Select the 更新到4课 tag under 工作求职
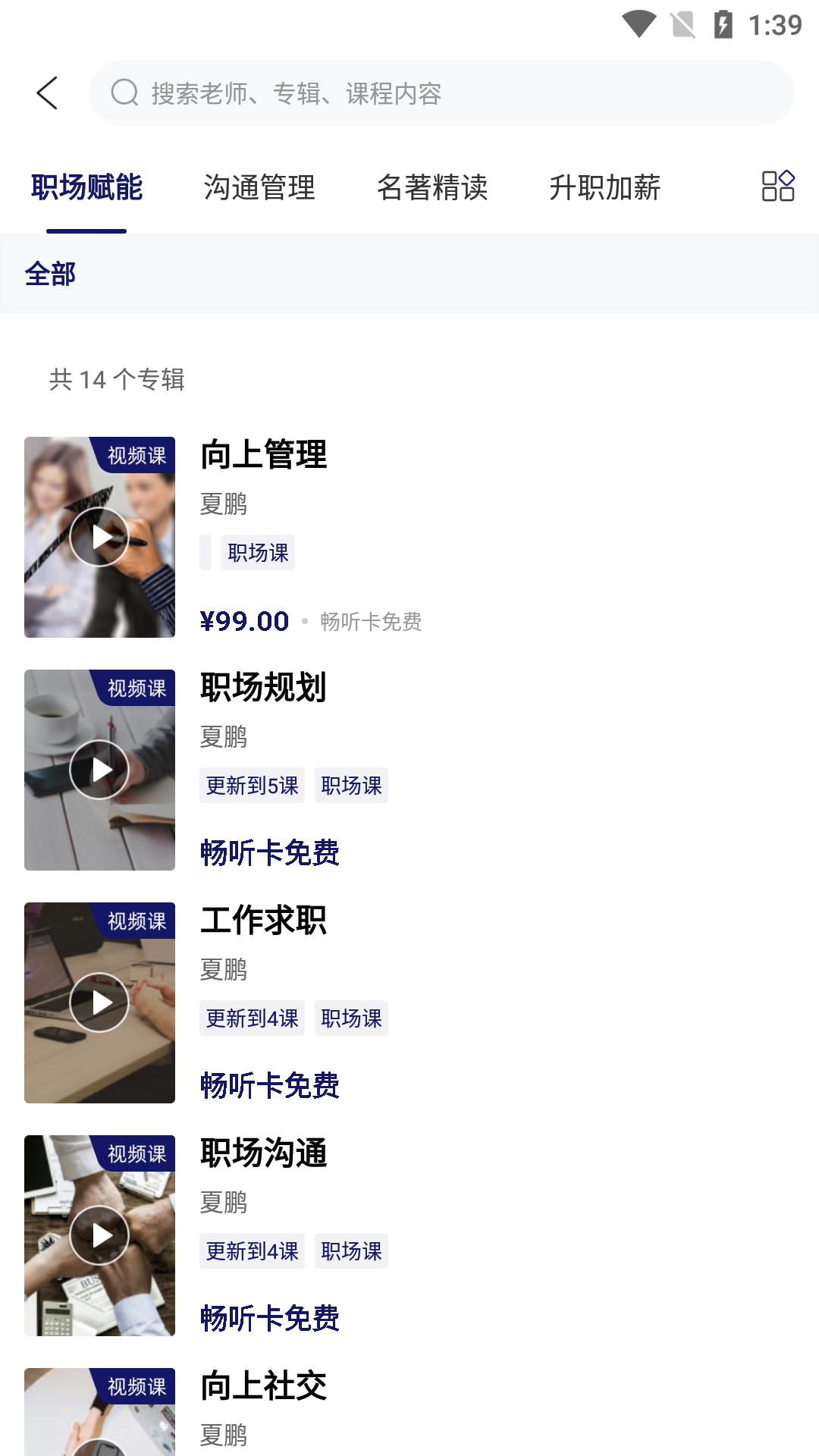The width and height of the screenshot is (819, 1456). (x=252, y=1018)
